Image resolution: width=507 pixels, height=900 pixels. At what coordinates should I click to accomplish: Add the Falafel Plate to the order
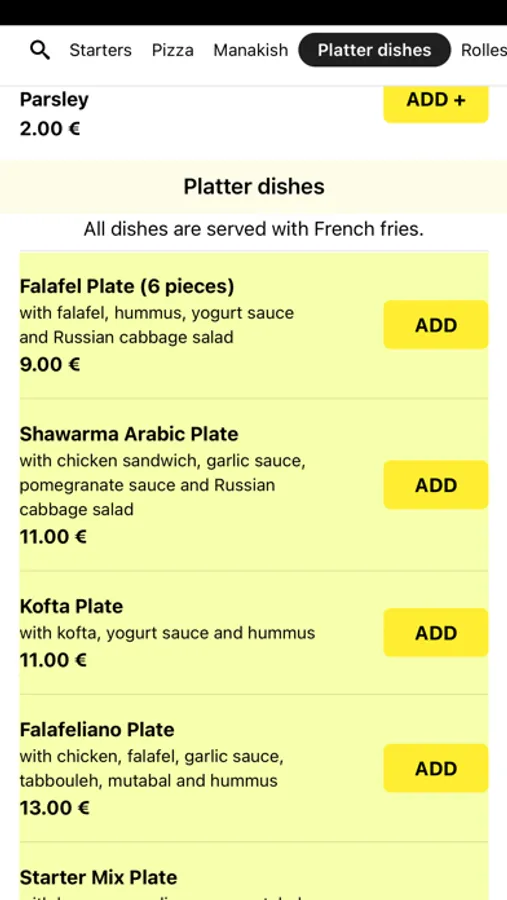point(436,325)
